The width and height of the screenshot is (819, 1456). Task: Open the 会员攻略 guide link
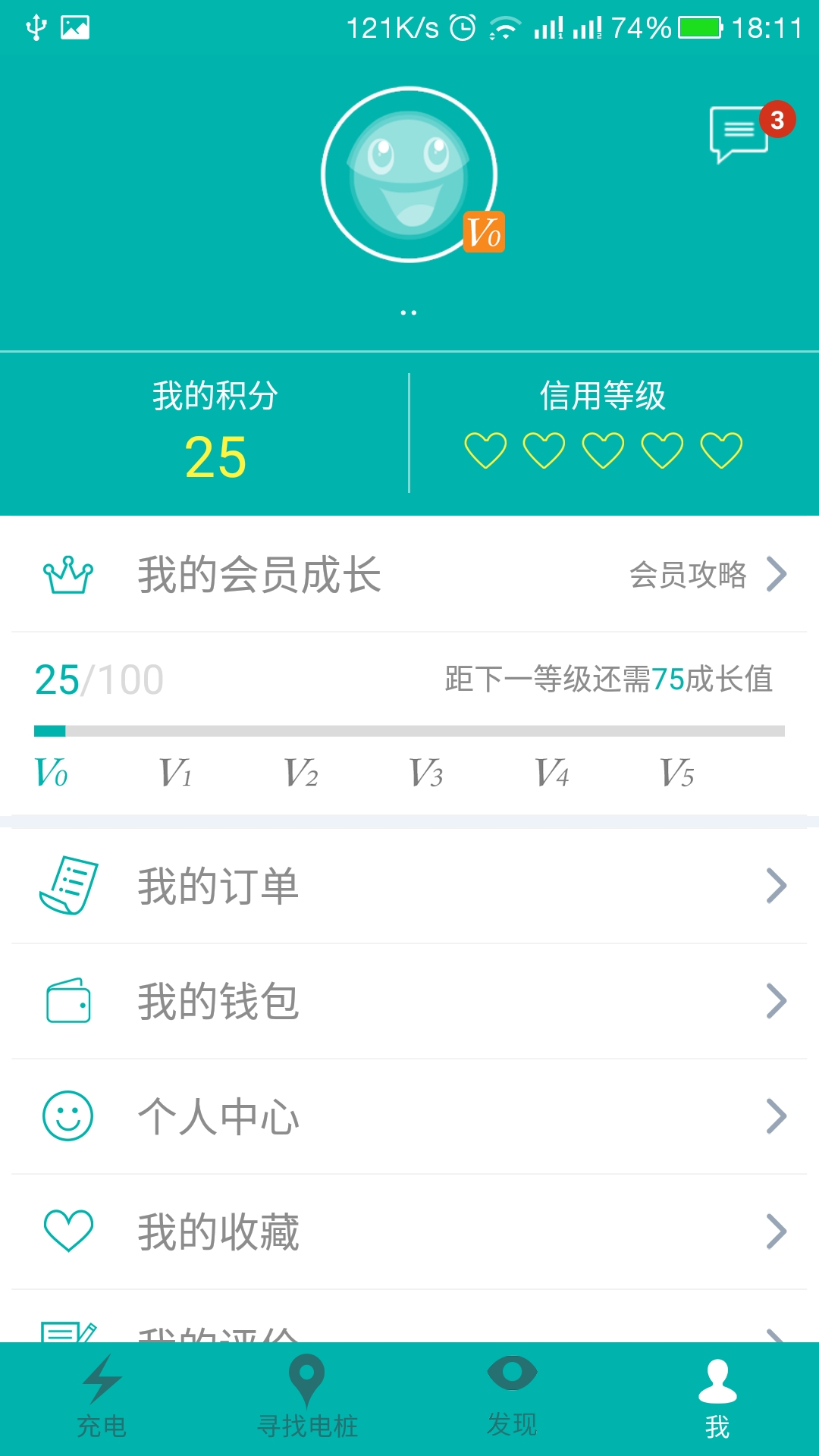pos(690,574)
